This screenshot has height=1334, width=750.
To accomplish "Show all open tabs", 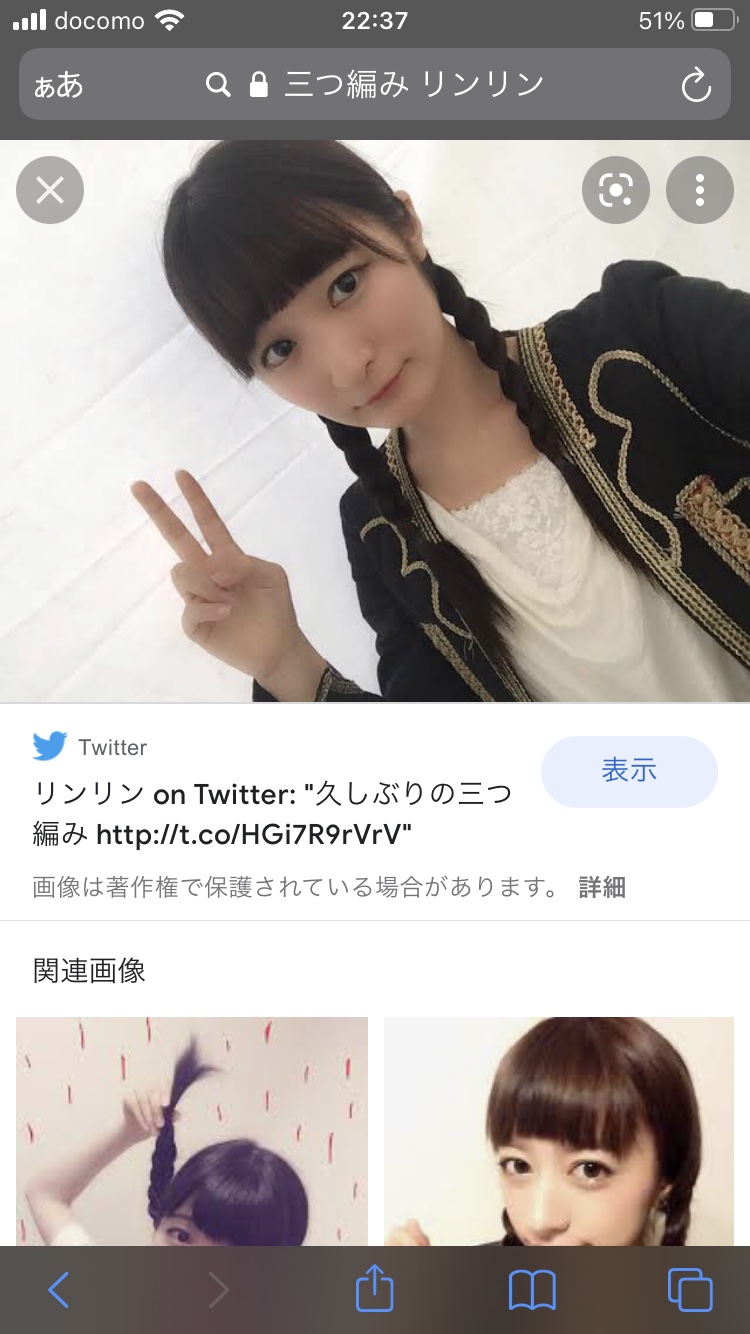I will click(x=690, y=1290).
